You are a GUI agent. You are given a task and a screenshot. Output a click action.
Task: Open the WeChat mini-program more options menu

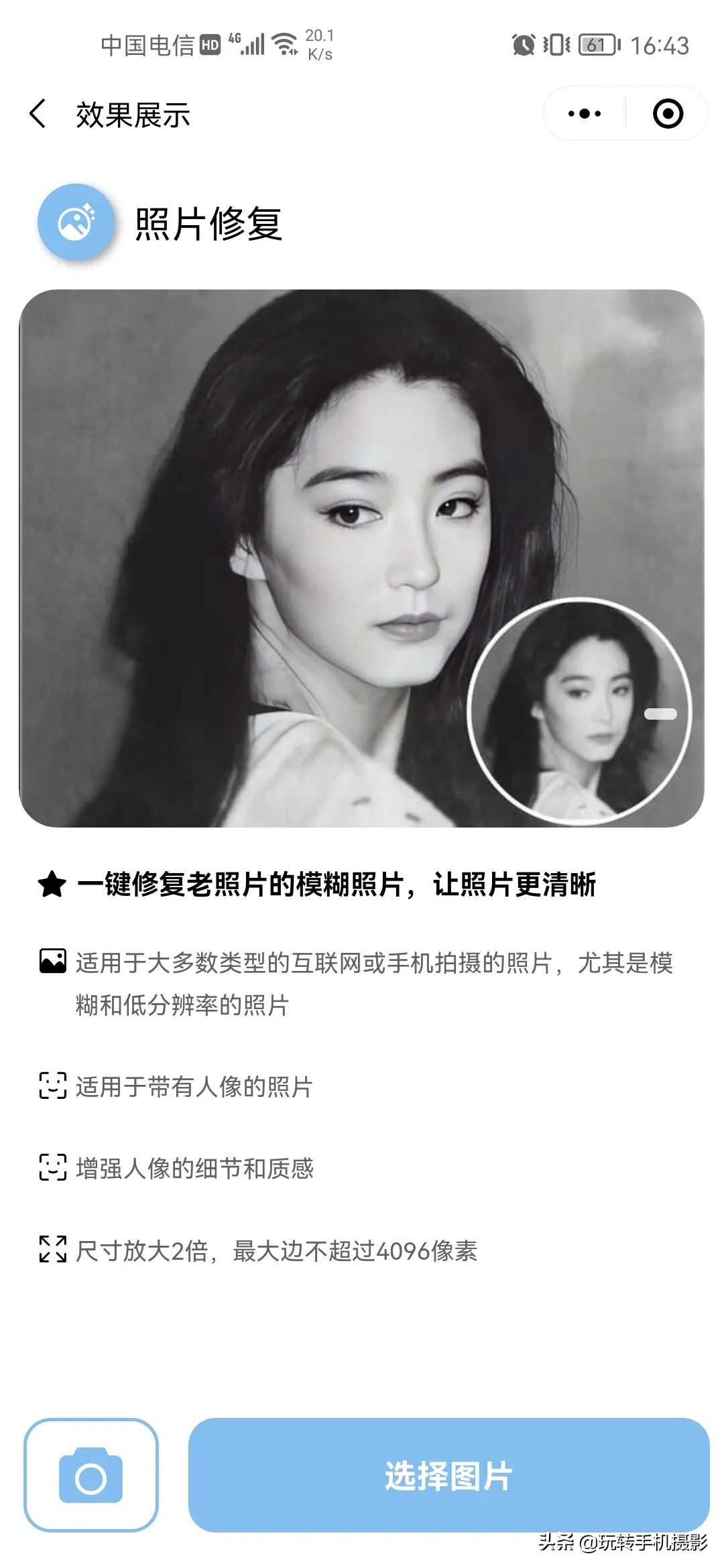pos(585,114)
